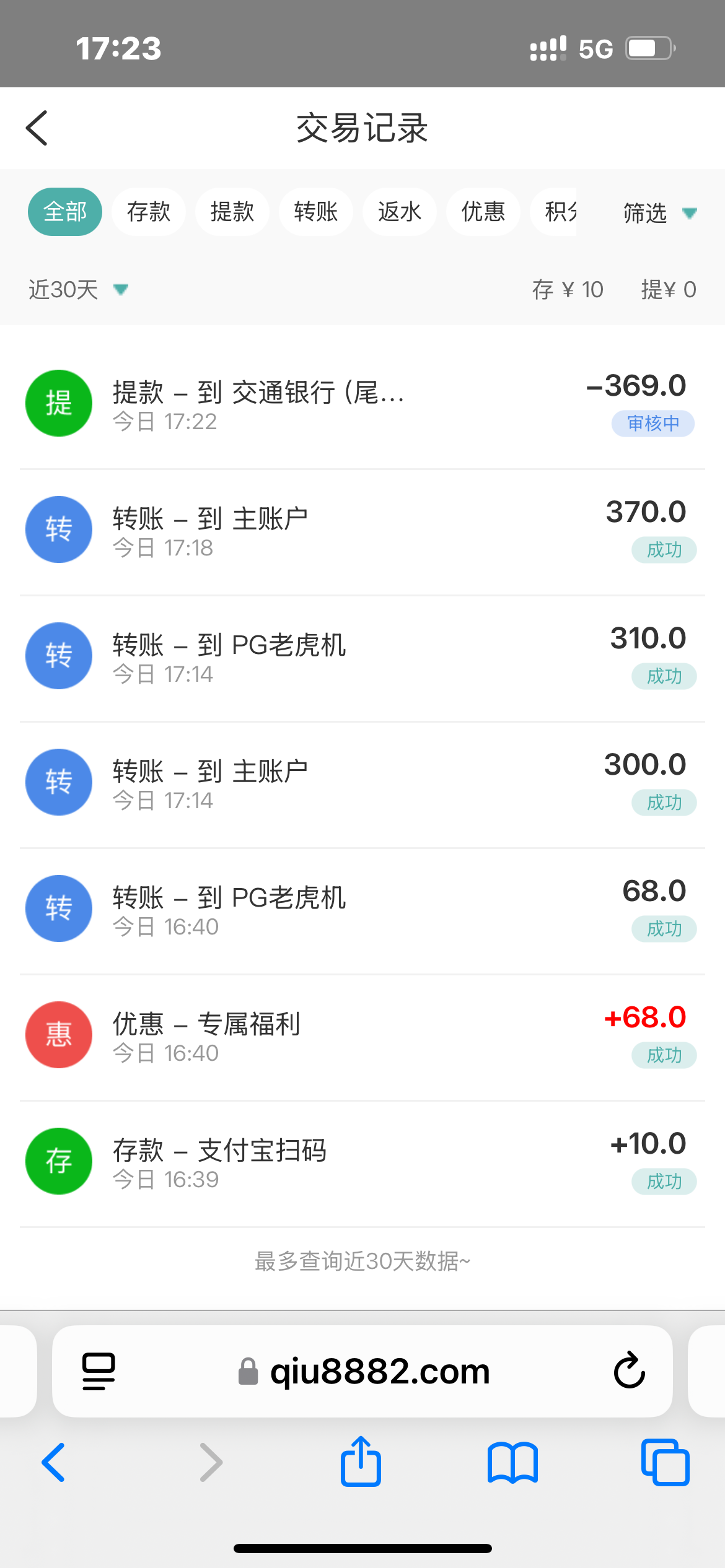The width and height of the screenshot is (725, 1568).
Task: Reload the page in the browser
Action: click(x=630, y=1371)
